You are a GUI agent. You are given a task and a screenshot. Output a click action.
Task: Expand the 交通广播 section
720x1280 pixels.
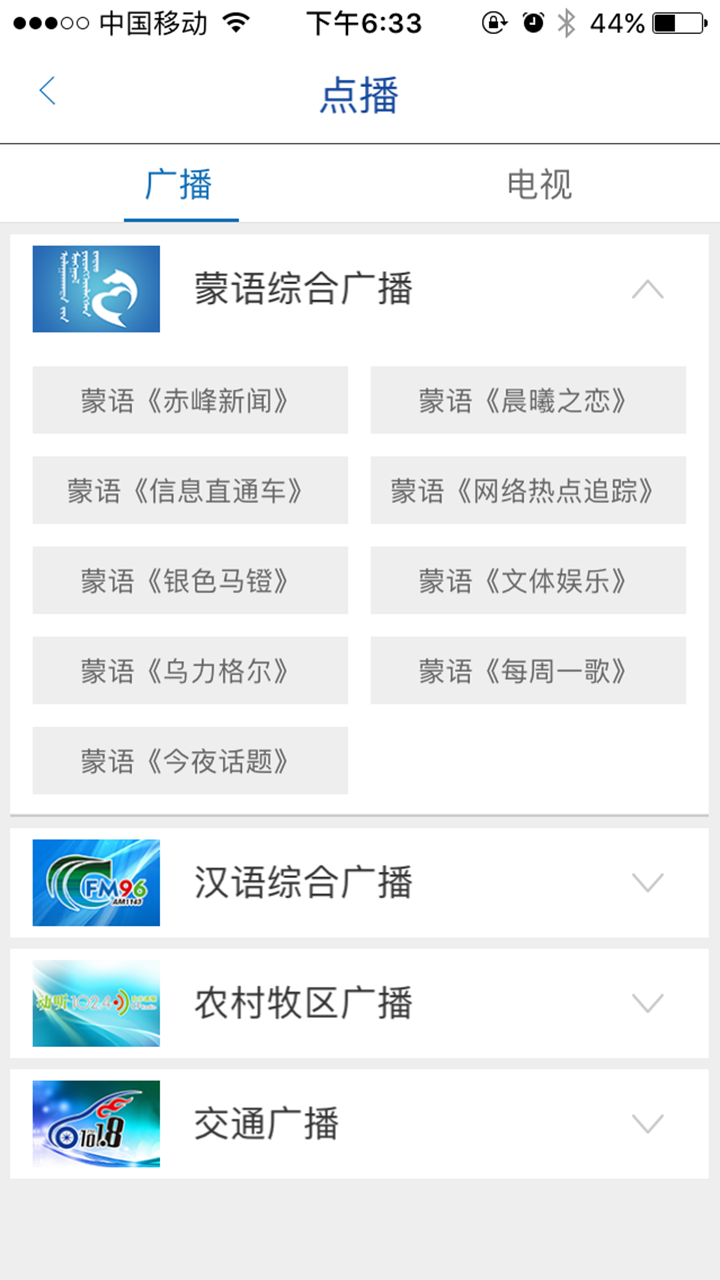coord(648,1124)
